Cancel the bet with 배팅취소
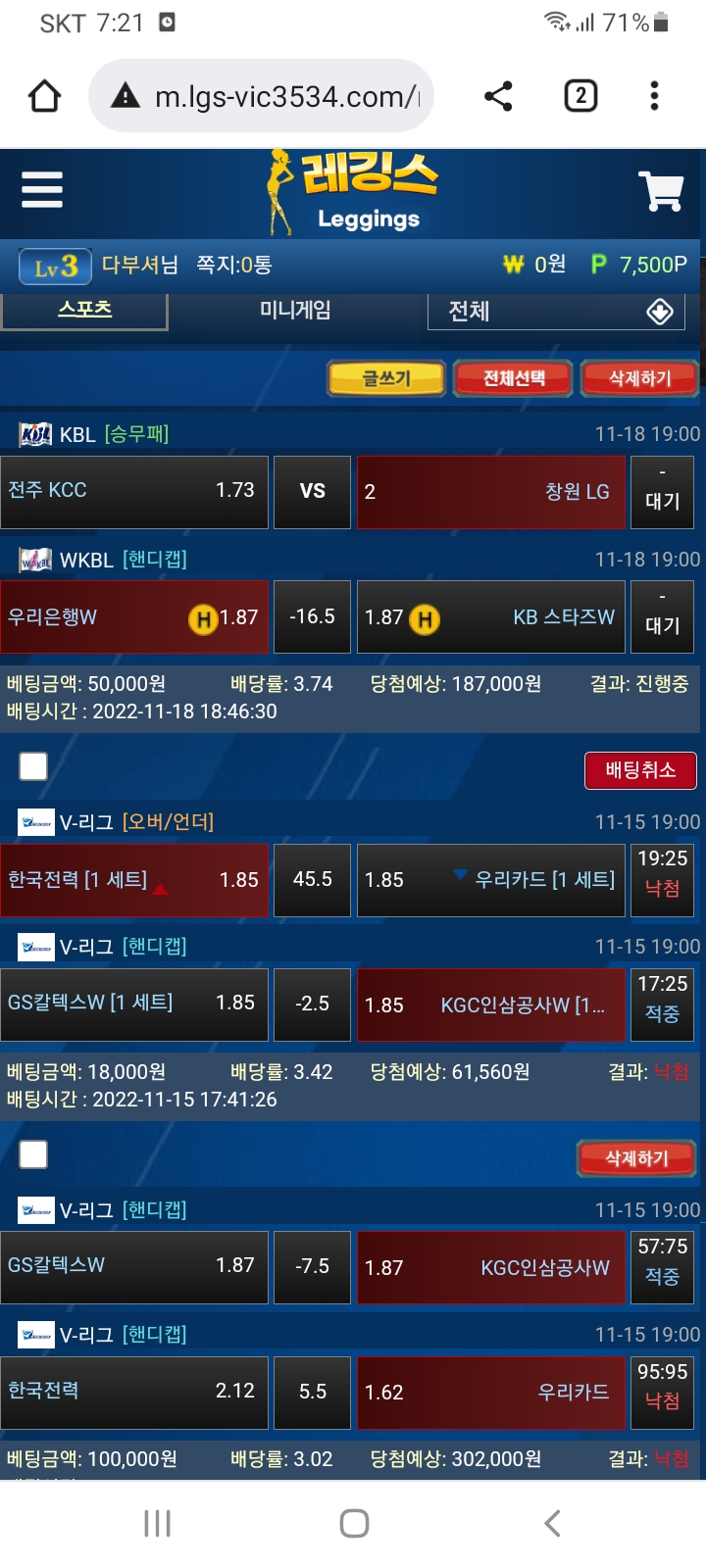This screenshot has height=1568, width=706. pyautogui.click(x=640, y=770)
